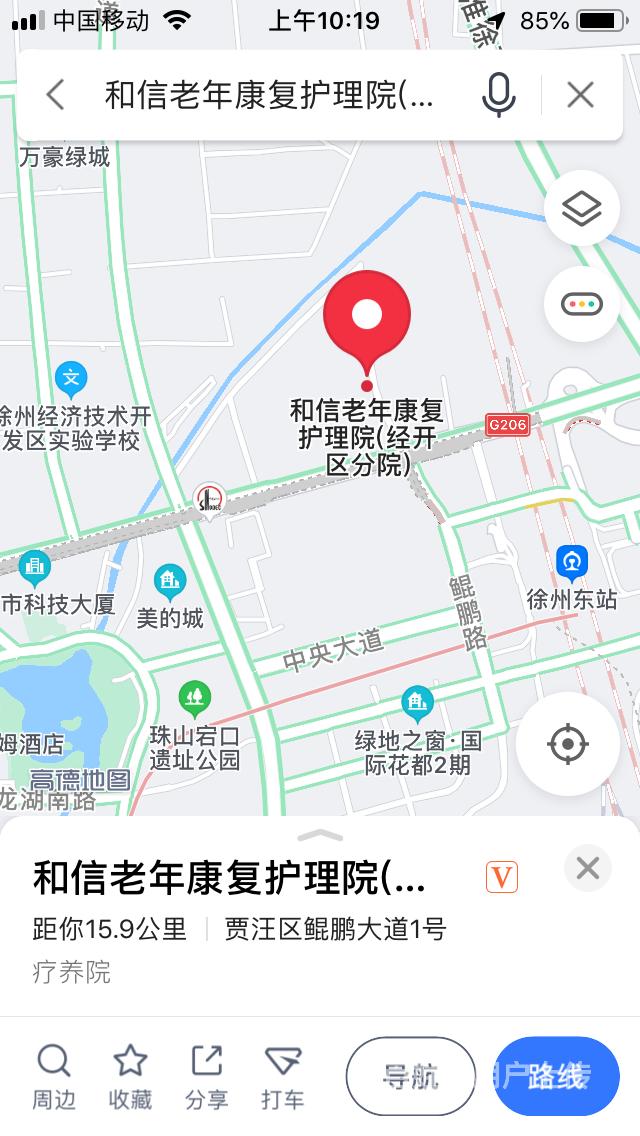Start navigation with 导航 button
Viewport: 640px width, 1136px height.
[x=411, y=1077]
